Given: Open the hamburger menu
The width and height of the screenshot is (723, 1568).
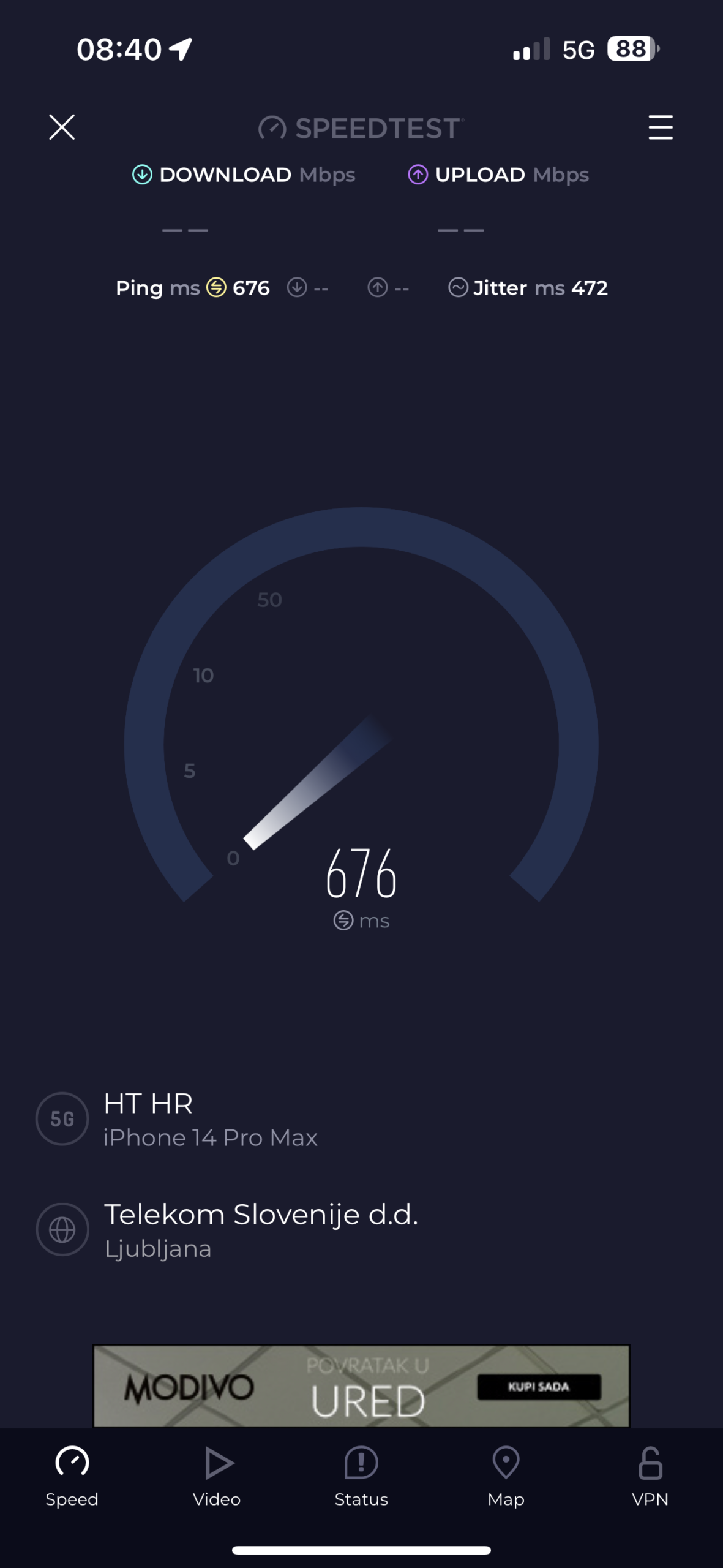Looking at the screenshot, I should click(x=660, y=127).
